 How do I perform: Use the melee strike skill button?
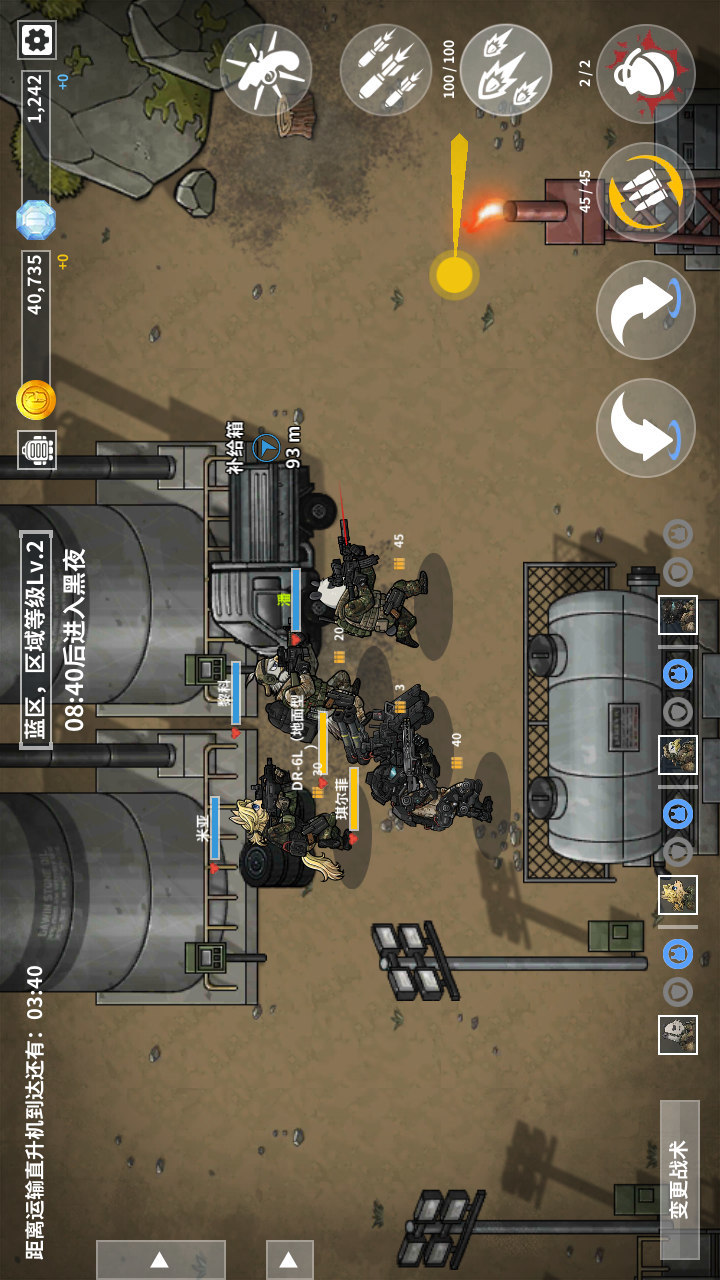pos(266,69)
